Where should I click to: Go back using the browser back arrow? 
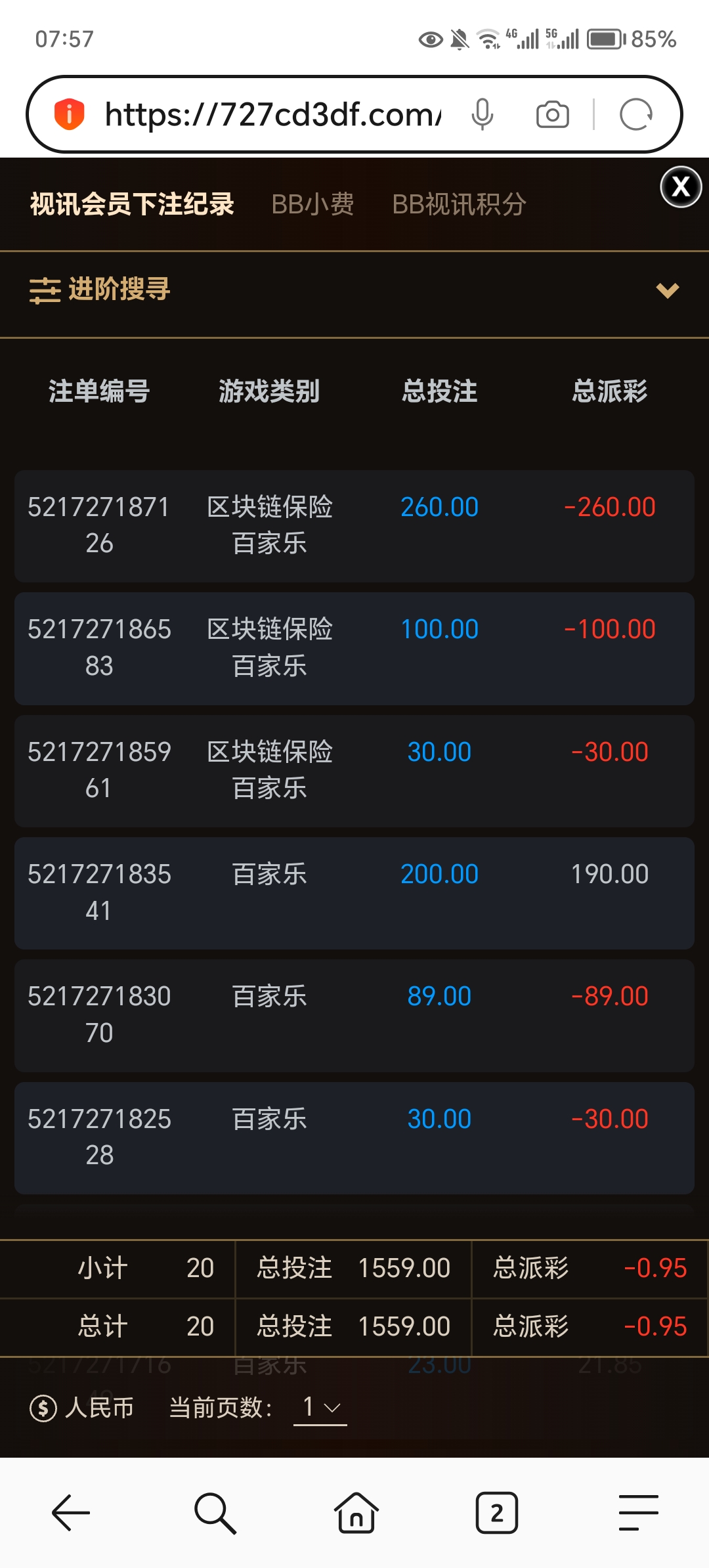coord(71,1513)
